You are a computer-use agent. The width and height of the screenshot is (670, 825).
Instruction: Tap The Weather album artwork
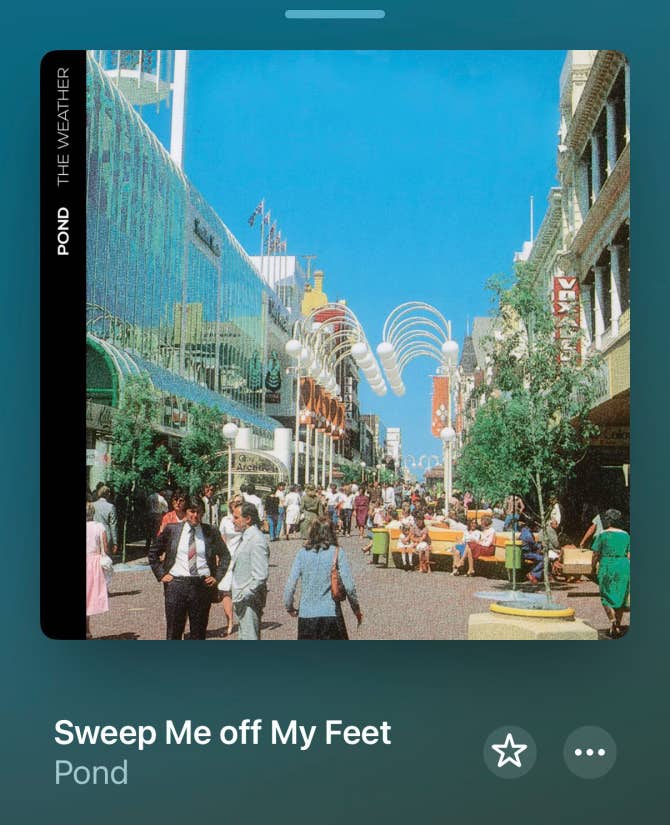(335, 344)
